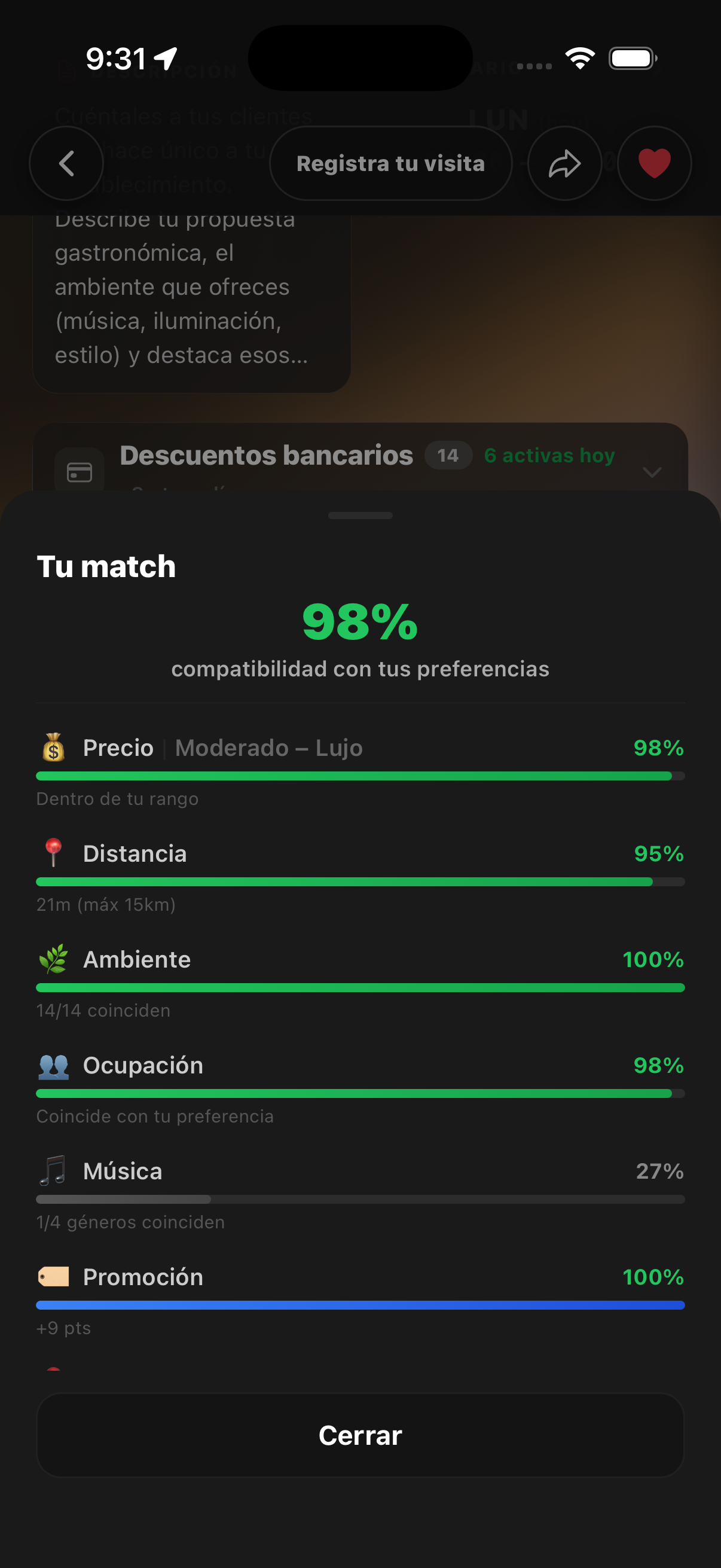Share this place via the arrow icon

point(564,163)
